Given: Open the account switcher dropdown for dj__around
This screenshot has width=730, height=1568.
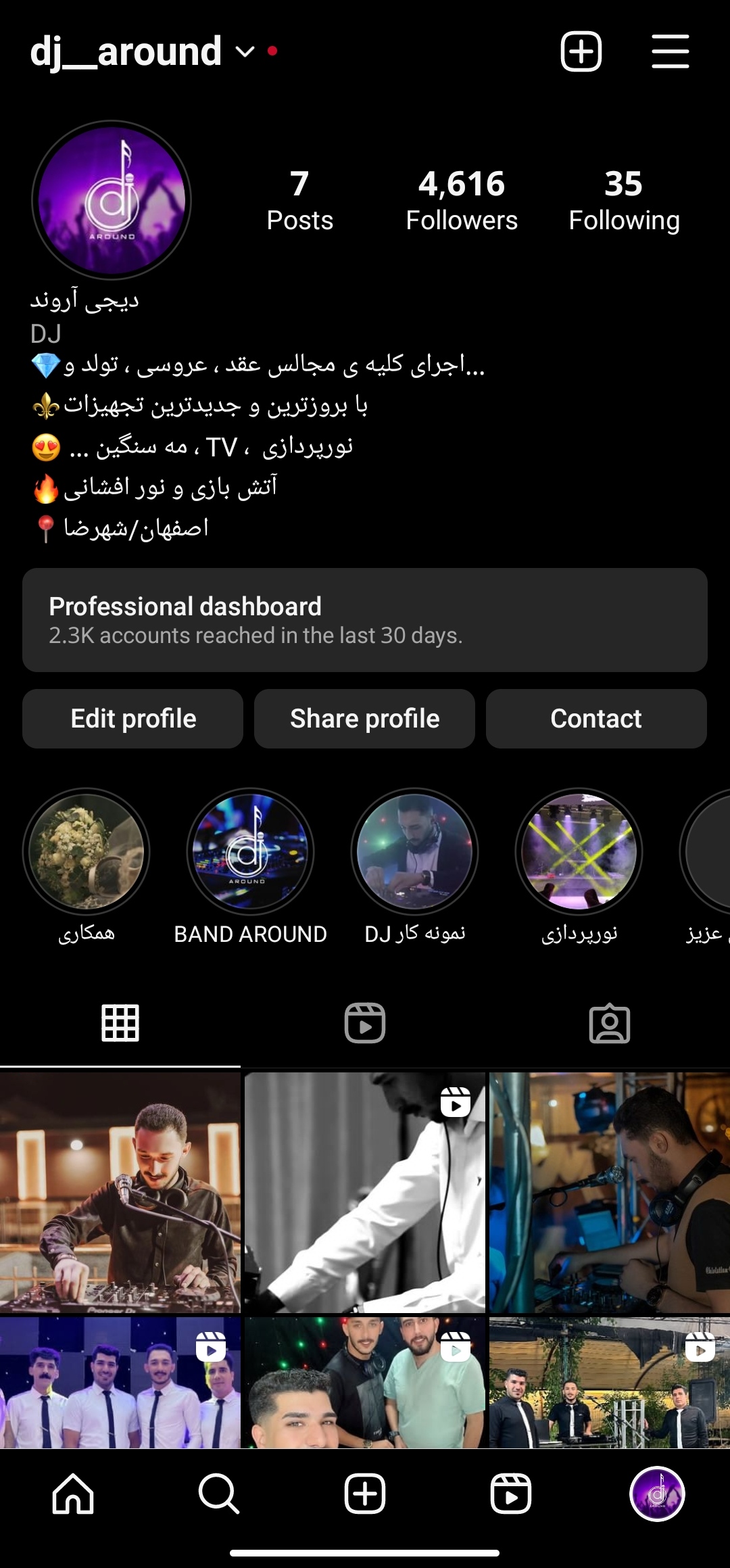Looking at the screenshot, I should pos(244,51).
